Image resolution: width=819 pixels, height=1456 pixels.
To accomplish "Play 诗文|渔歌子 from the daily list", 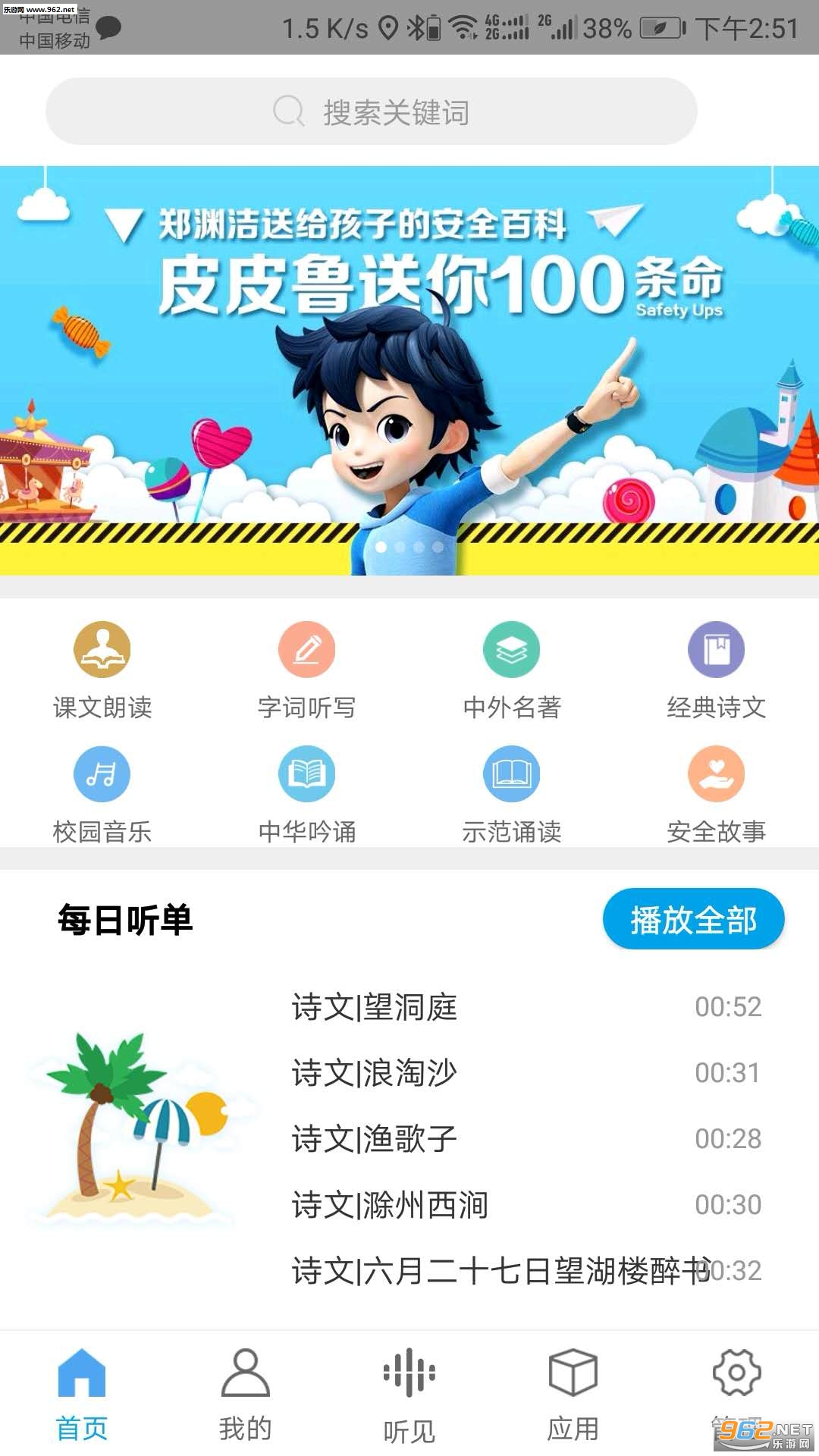I will 527,1139.
